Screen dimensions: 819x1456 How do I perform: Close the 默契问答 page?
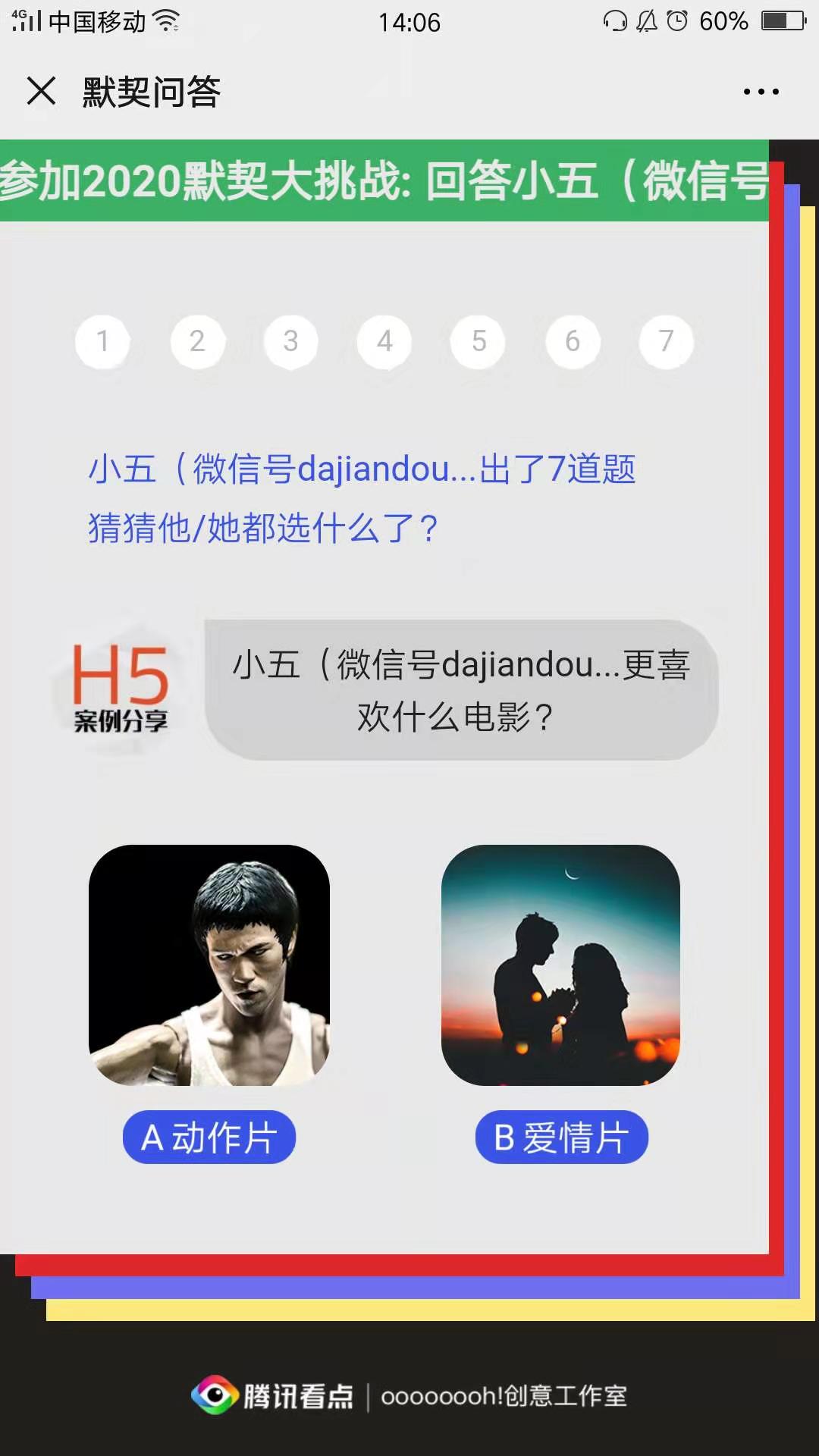41,91
